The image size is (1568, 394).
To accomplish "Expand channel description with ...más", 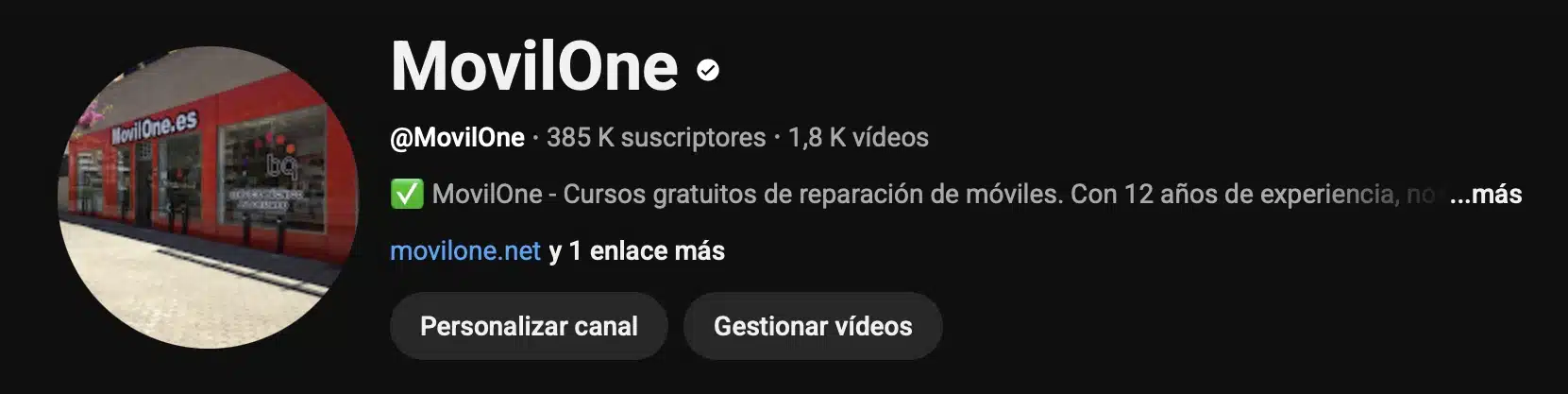I will 1485,195.
